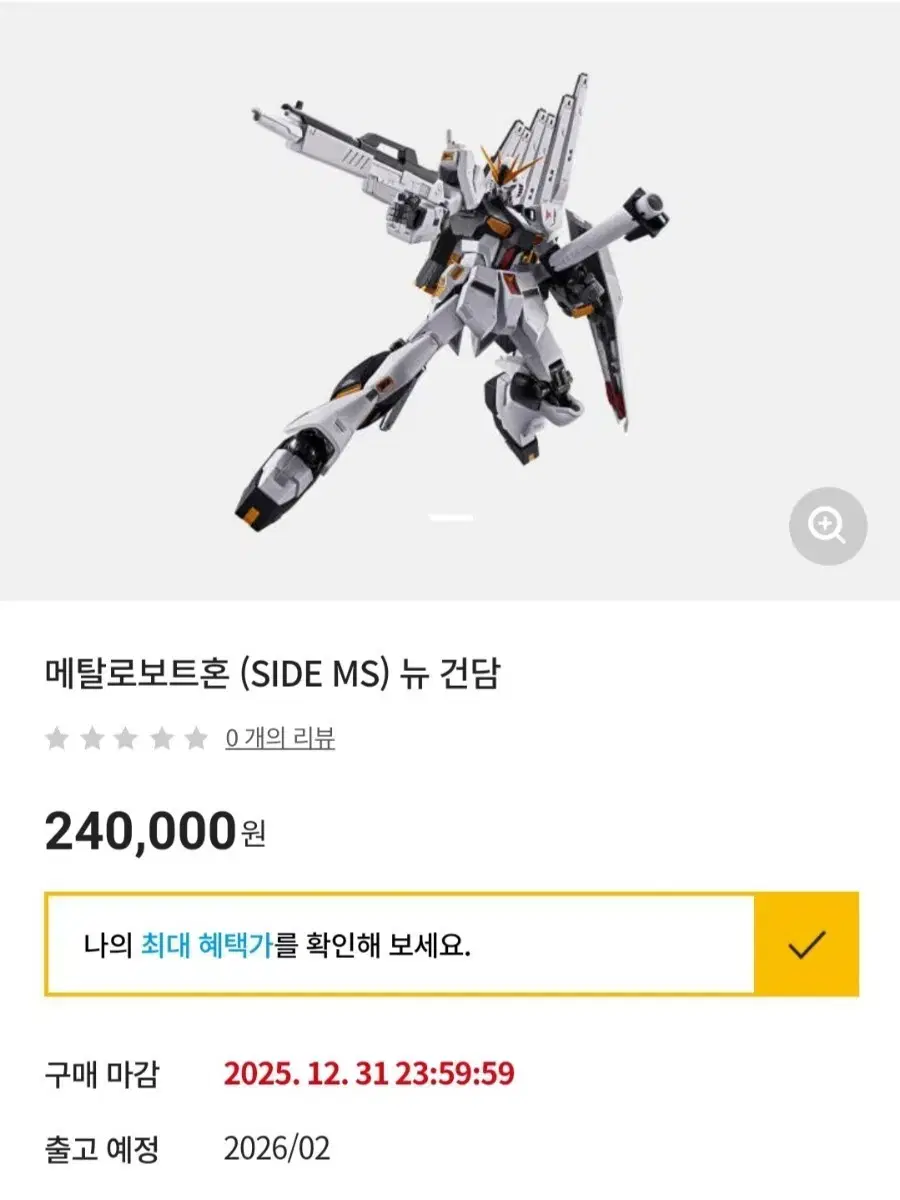Click the Nu Gundam product image
The width and height of the screenshot is (900, 1200).
450,300
